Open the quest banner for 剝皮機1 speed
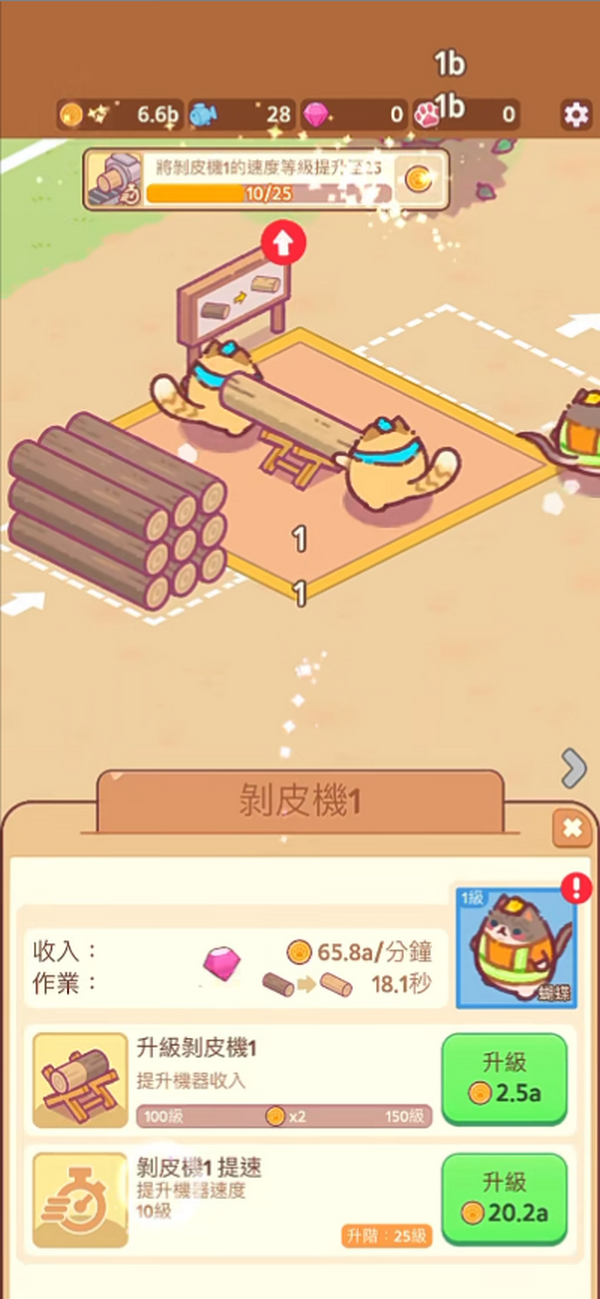 pyautogui.click(x=265, y=179)
